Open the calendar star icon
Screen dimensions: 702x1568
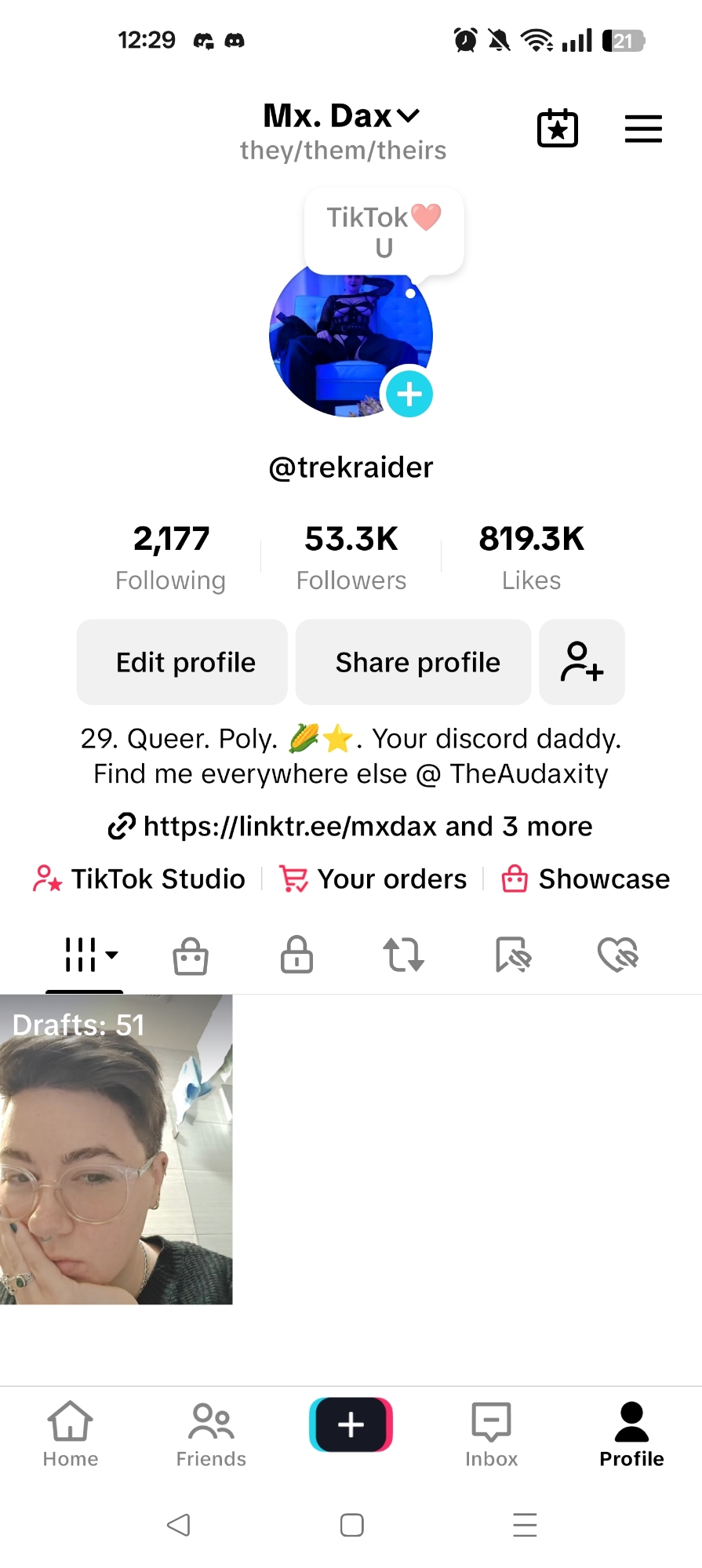click(x=557, y=129)
